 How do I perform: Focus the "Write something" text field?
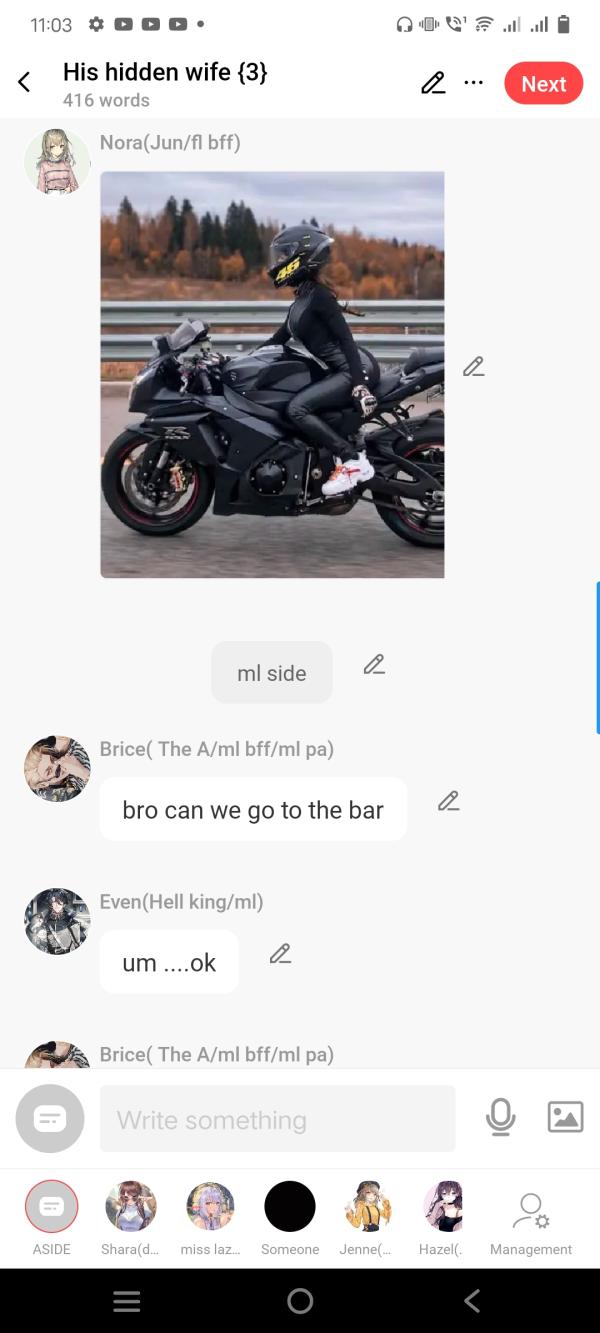277,1119
